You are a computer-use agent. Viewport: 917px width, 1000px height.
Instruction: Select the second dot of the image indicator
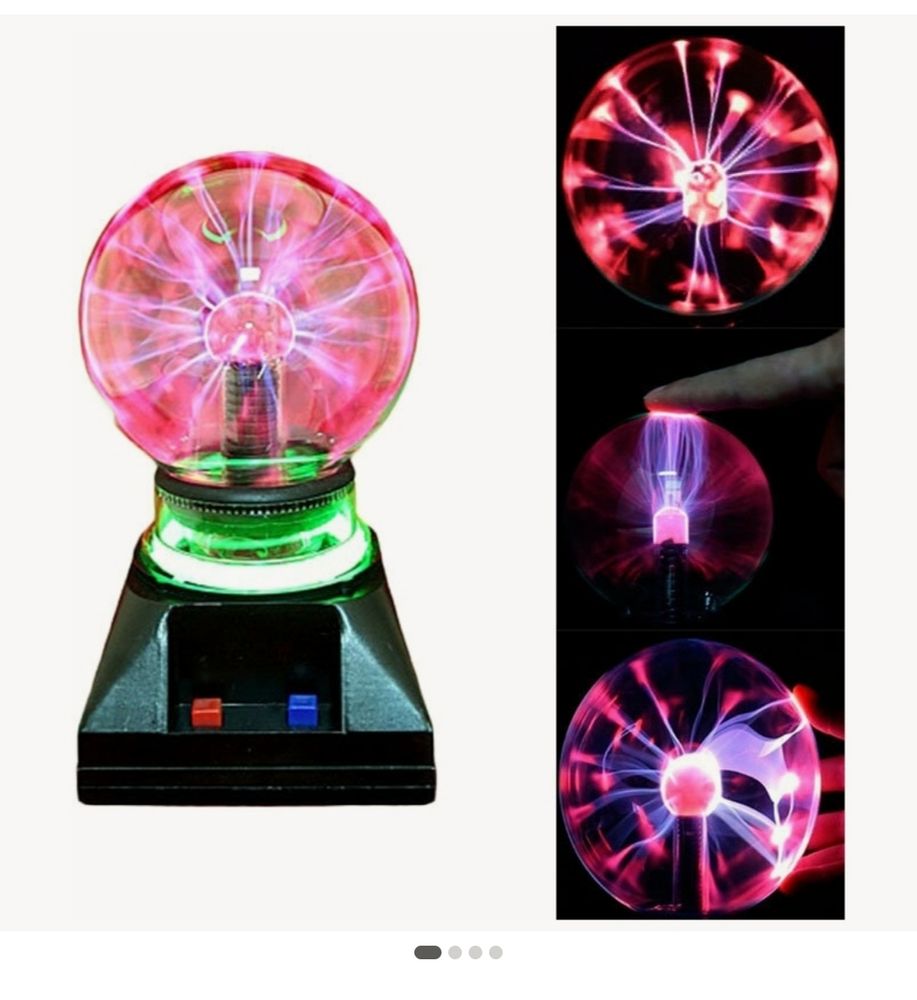[455, 952]
